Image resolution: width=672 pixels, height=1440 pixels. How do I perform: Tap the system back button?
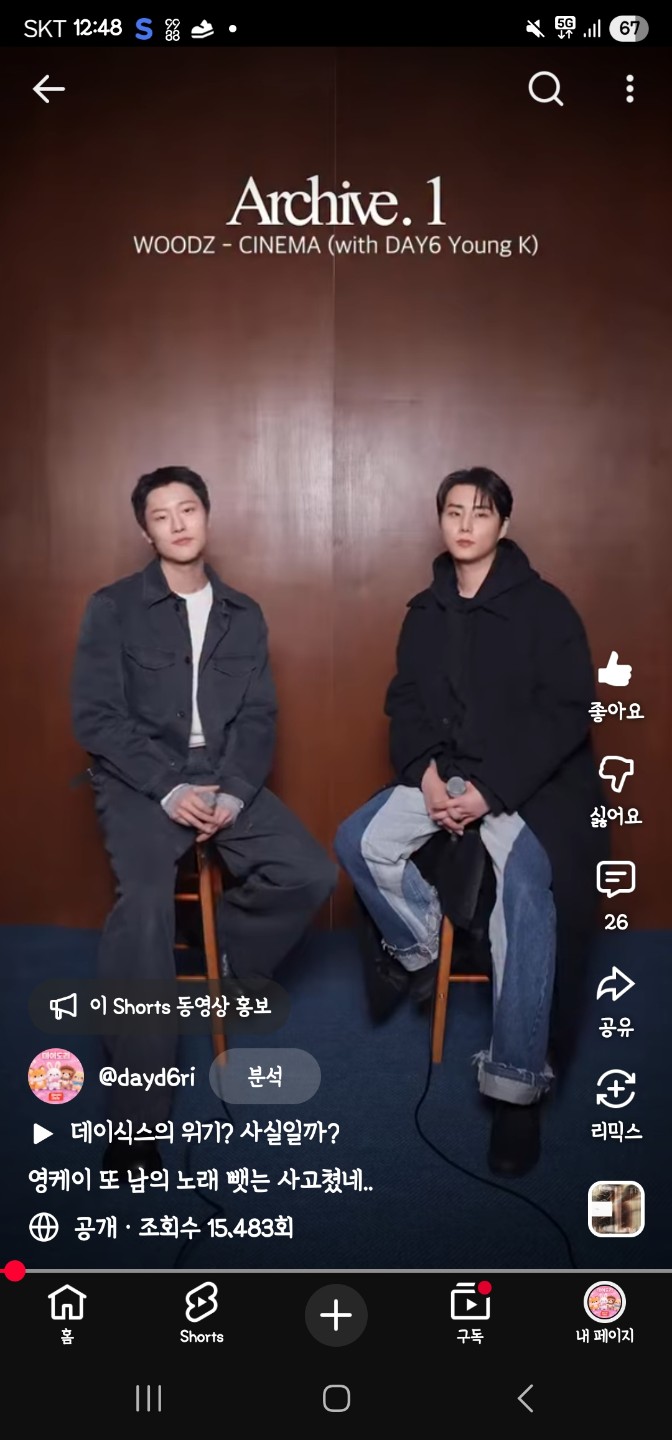[x=525, y=1398]
